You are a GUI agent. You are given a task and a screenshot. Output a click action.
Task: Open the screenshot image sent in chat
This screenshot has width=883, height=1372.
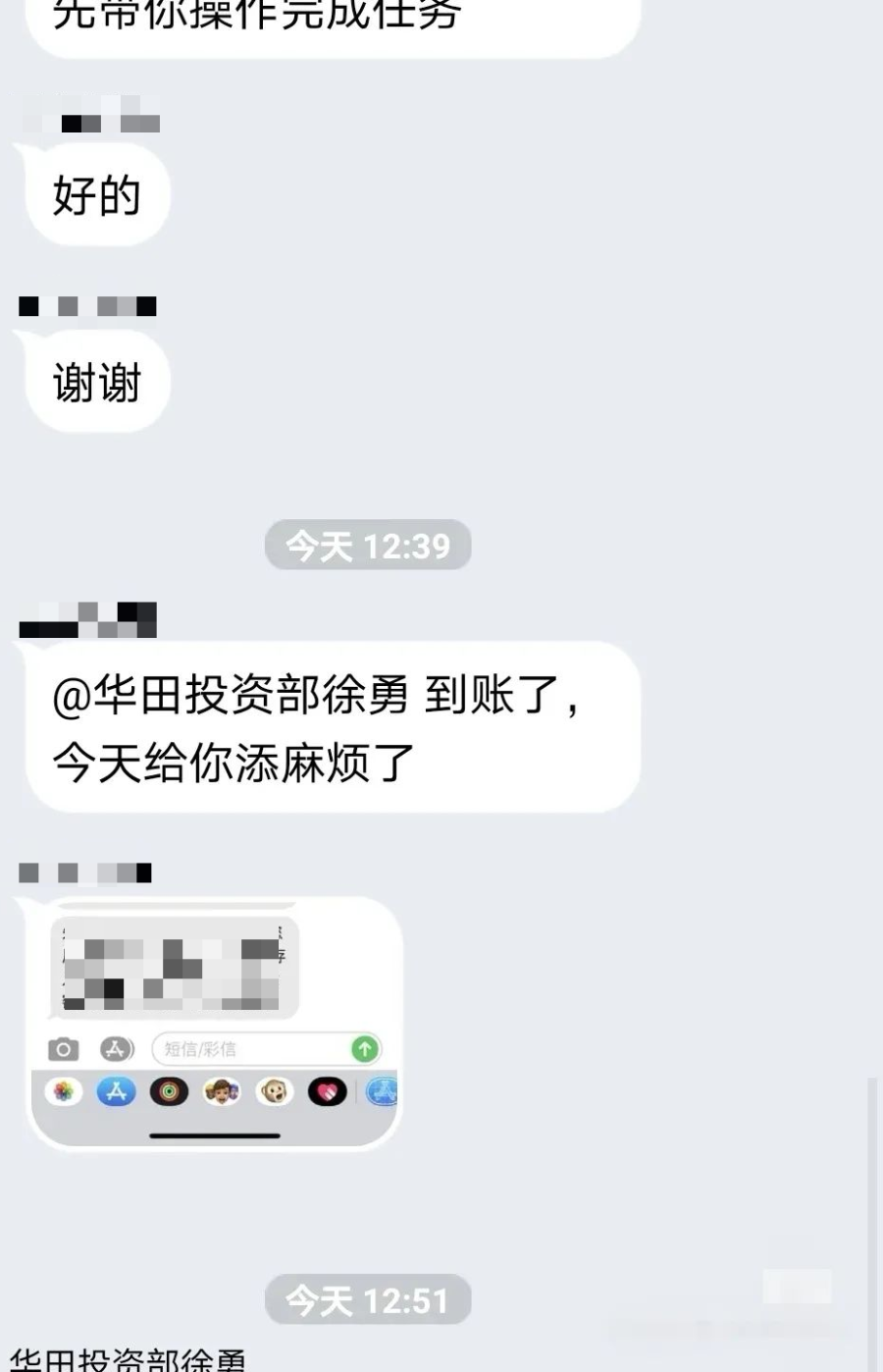pyautogui.click(x=215, y=1023)
